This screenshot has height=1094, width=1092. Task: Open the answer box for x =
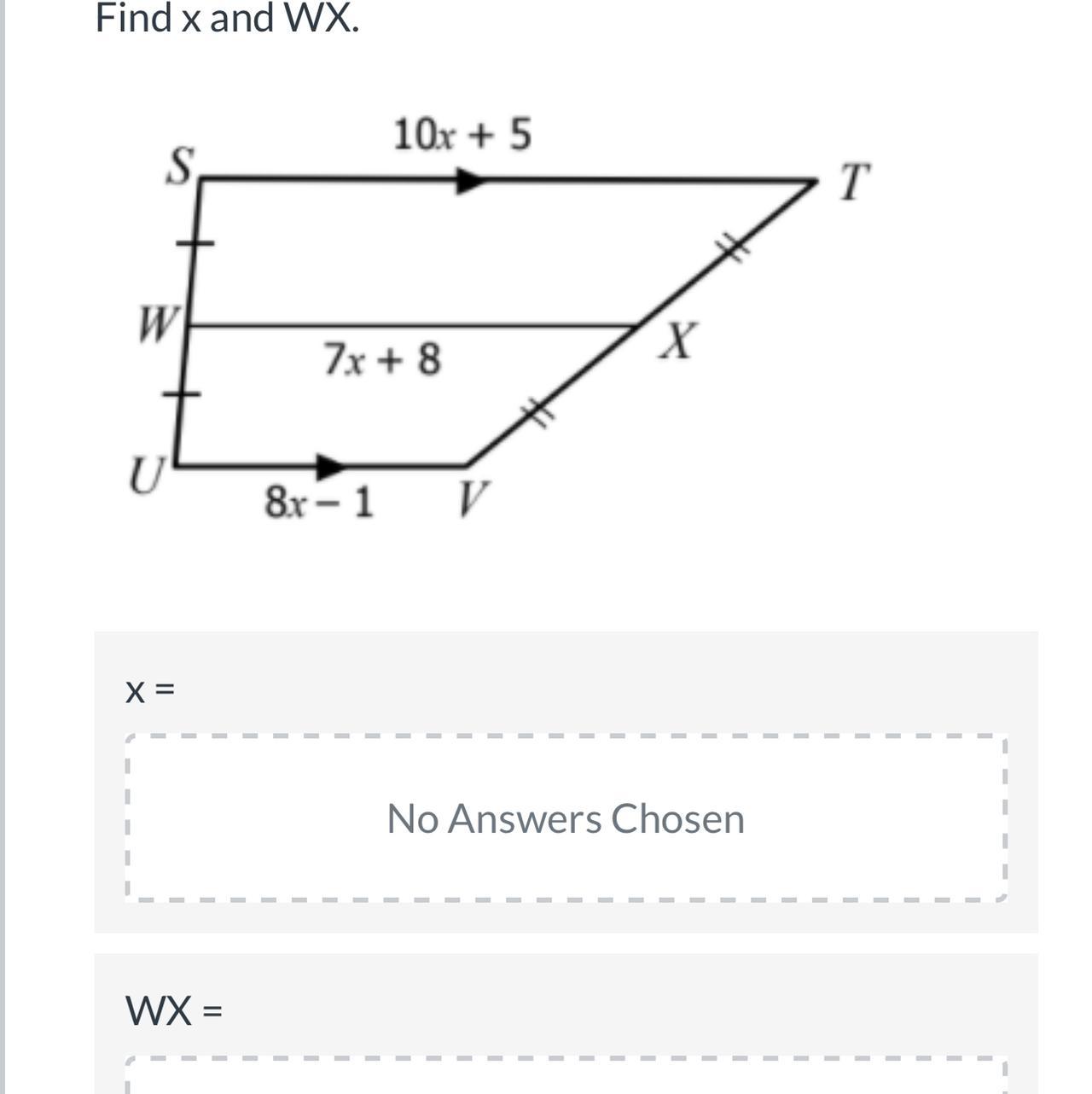pos(566,818)
